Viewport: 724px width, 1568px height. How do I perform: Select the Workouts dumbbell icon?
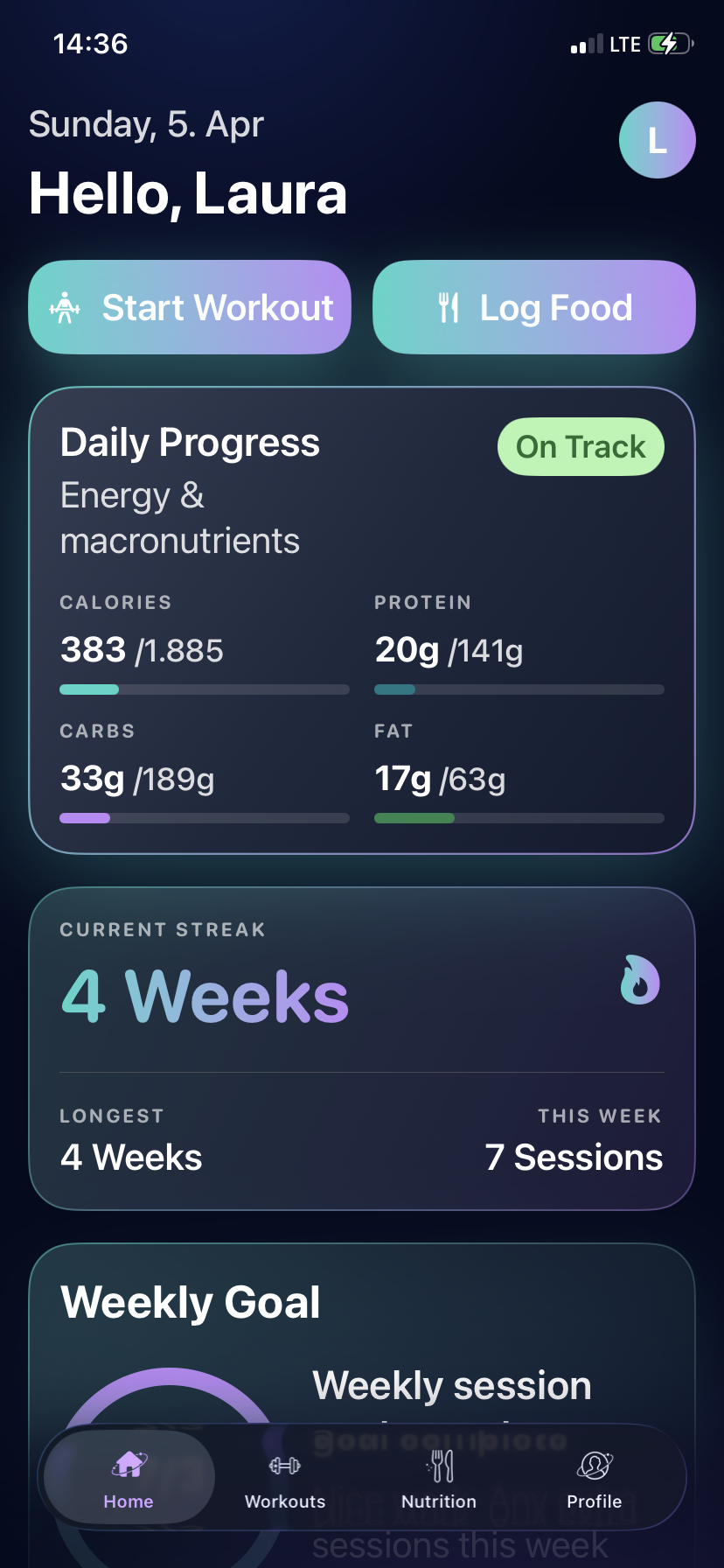click(284, 1467)
